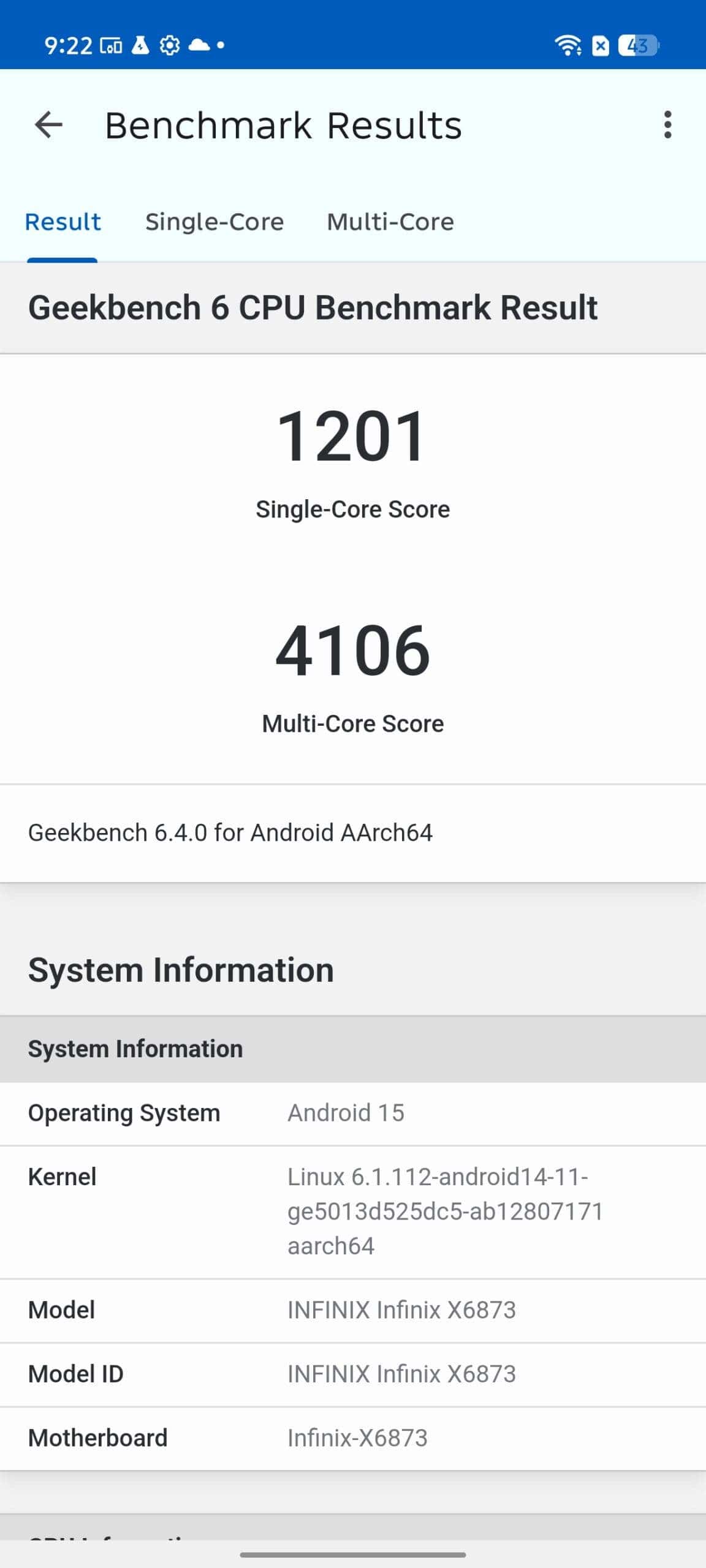This screenshot has height=1568, width=706.
Task: Switch to the Single-Core tab
Action: tap(214, 222)
